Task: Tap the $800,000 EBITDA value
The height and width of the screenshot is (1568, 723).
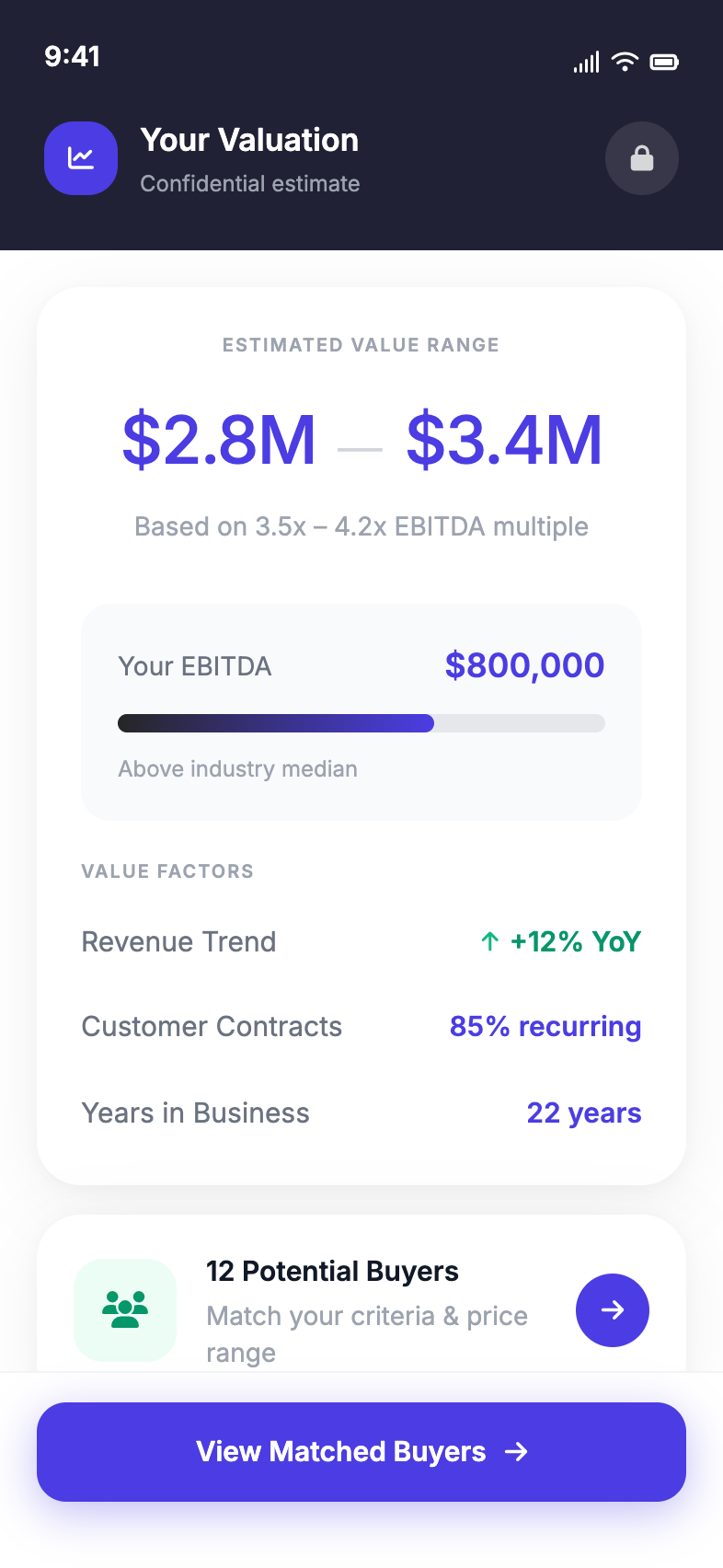Action: click(524, 665)
